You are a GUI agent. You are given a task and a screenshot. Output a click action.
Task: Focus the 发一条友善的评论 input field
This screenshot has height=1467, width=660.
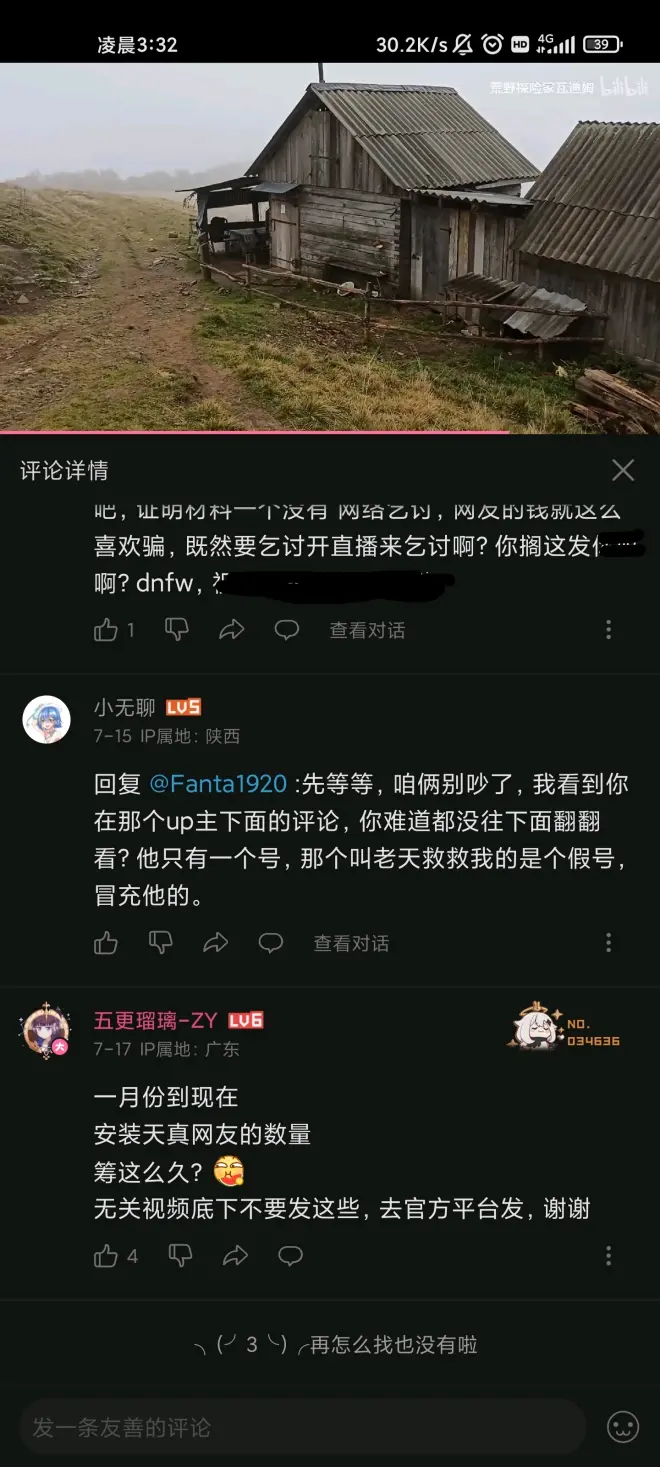(302, 1427)
